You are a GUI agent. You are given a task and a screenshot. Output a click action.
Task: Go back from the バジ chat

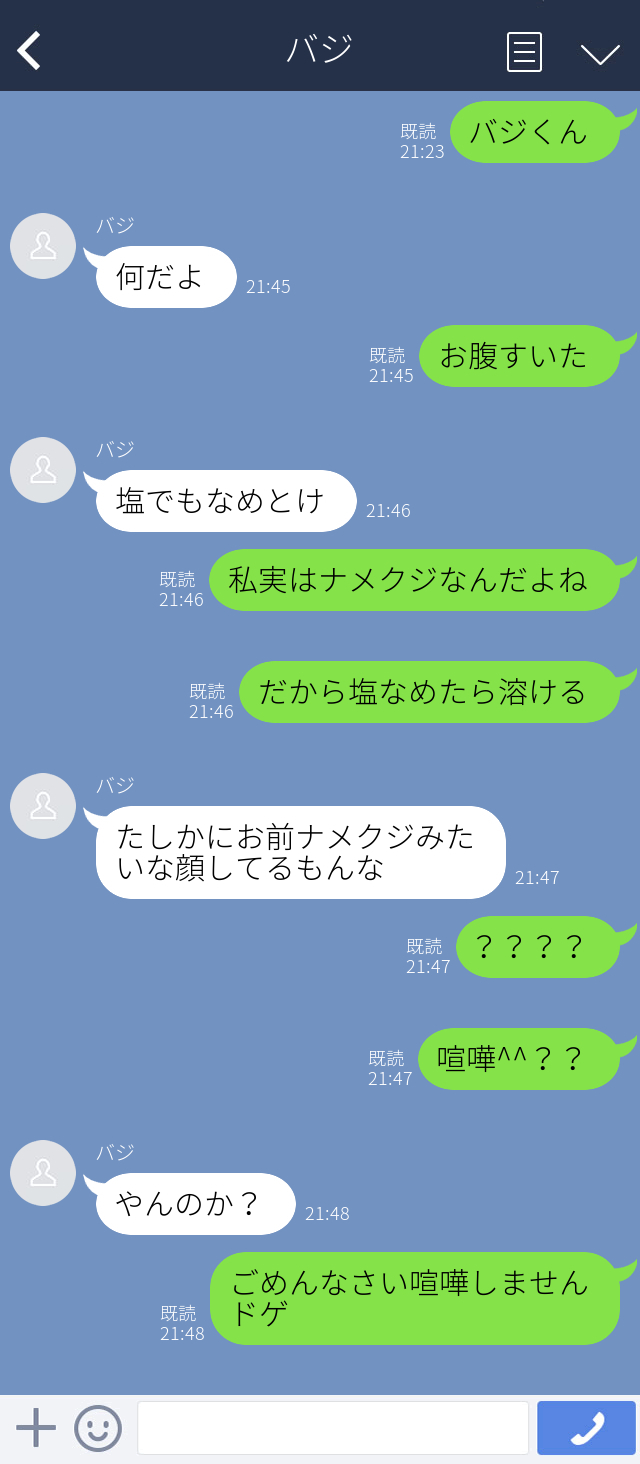pyautogui.click(x=29, y=51)
